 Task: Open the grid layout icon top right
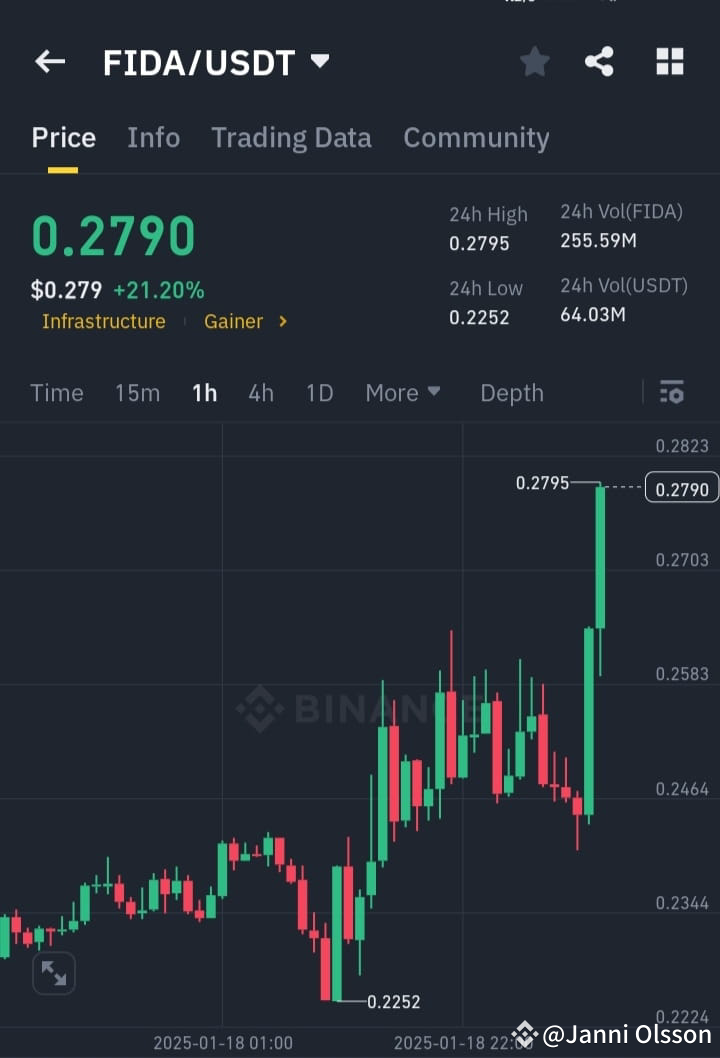point(669,61)
